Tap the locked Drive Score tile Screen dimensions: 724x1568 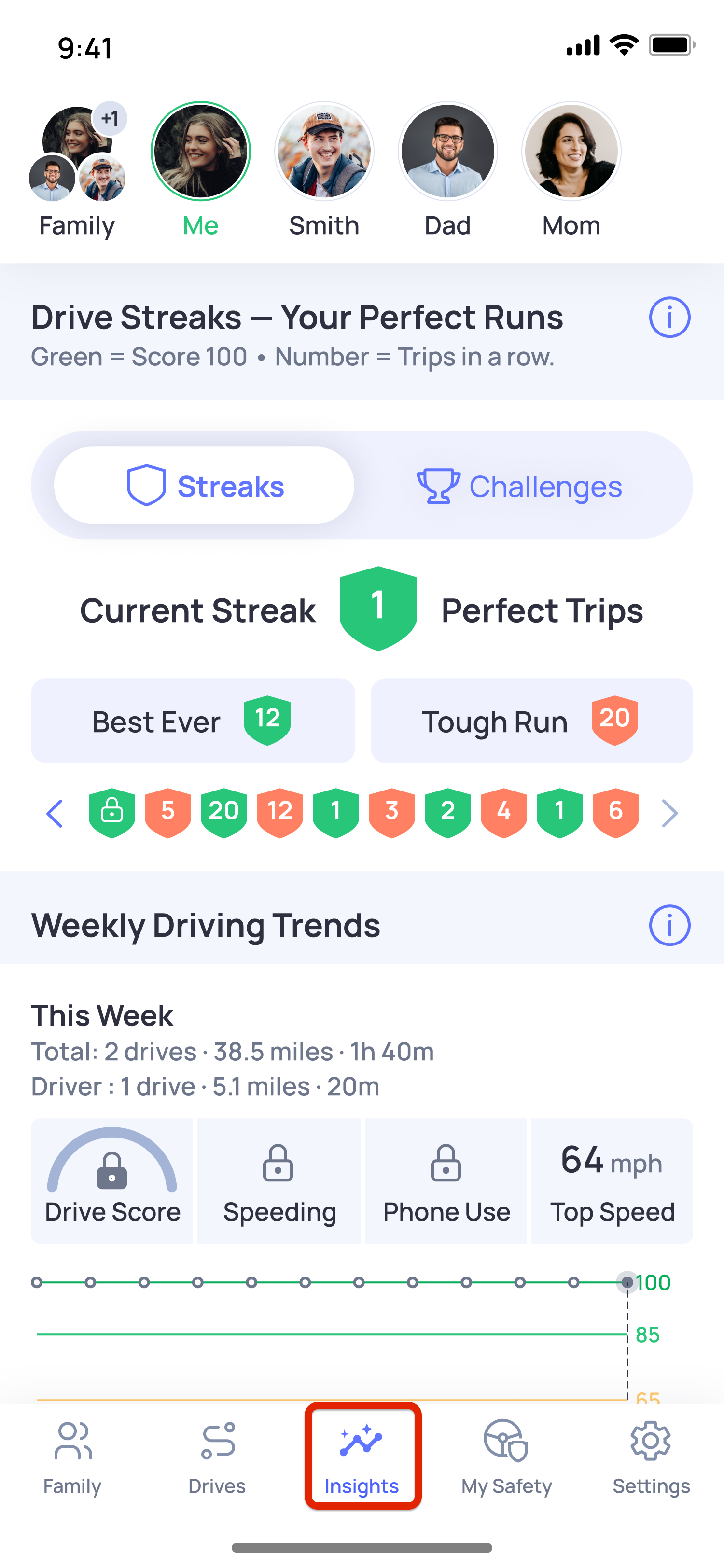click(112, 1180)
